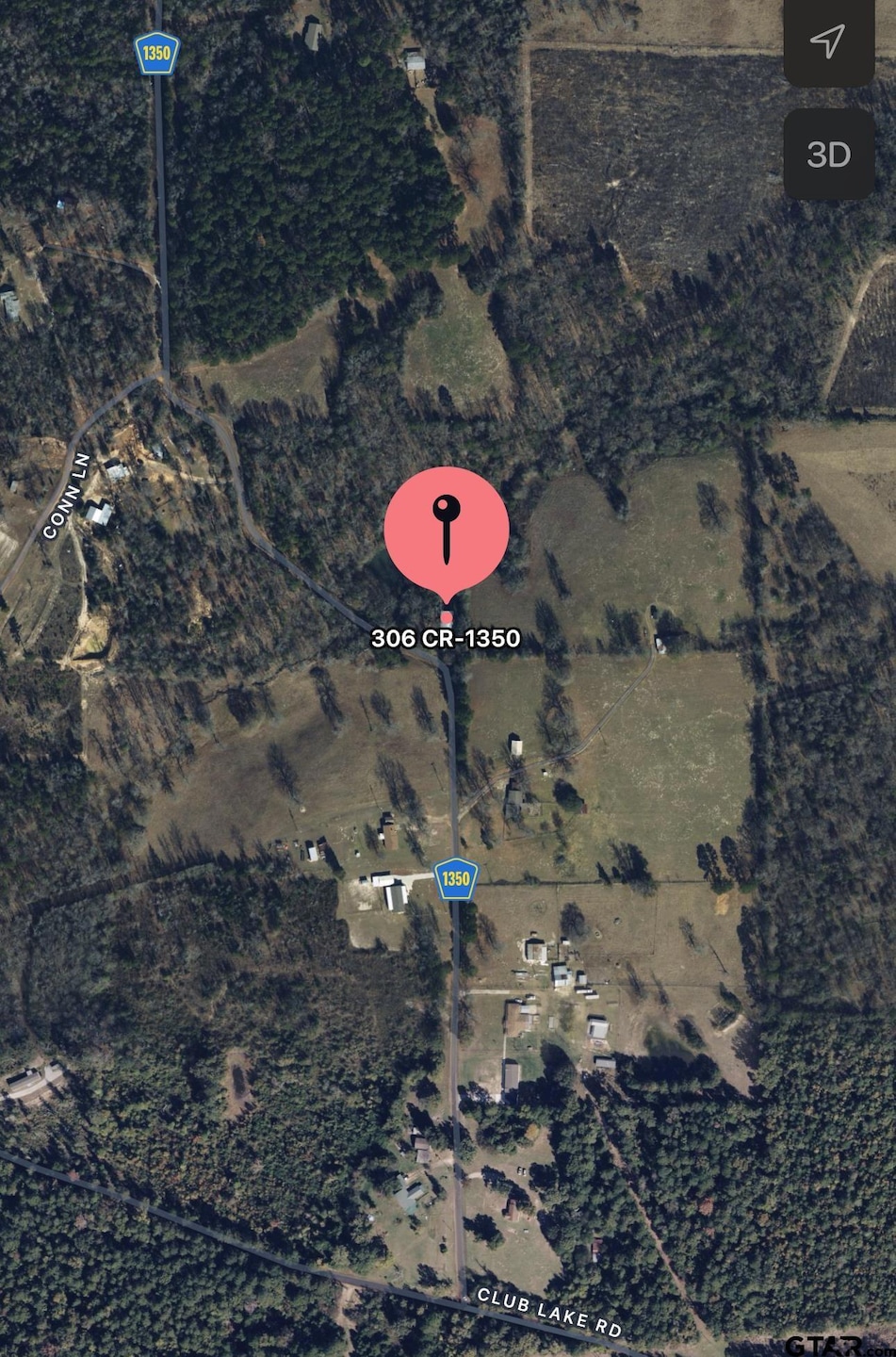
Task: Switch the map to 3D view
Action: tap(828, 155)
